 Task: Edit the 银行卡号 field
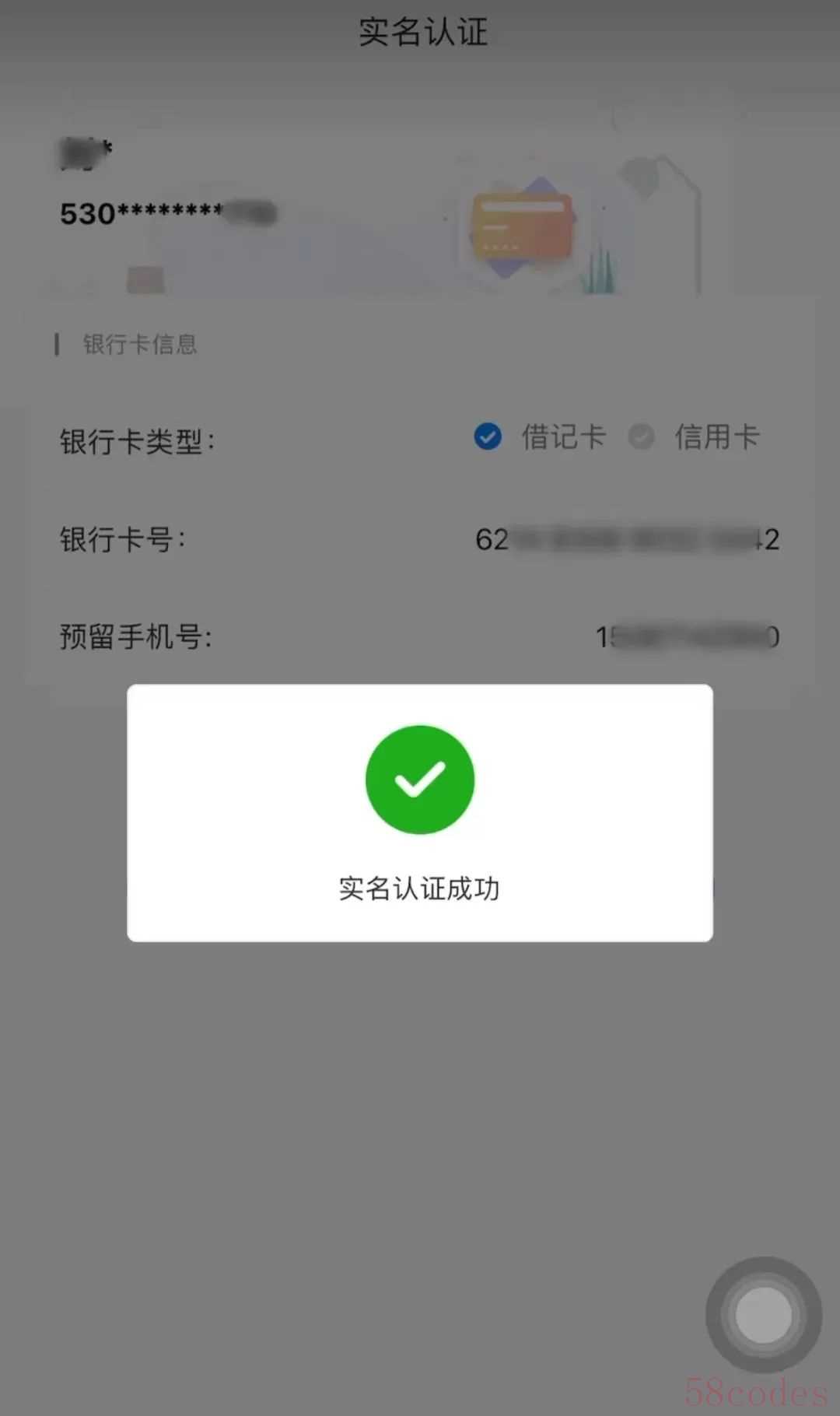tap(420, 539)
